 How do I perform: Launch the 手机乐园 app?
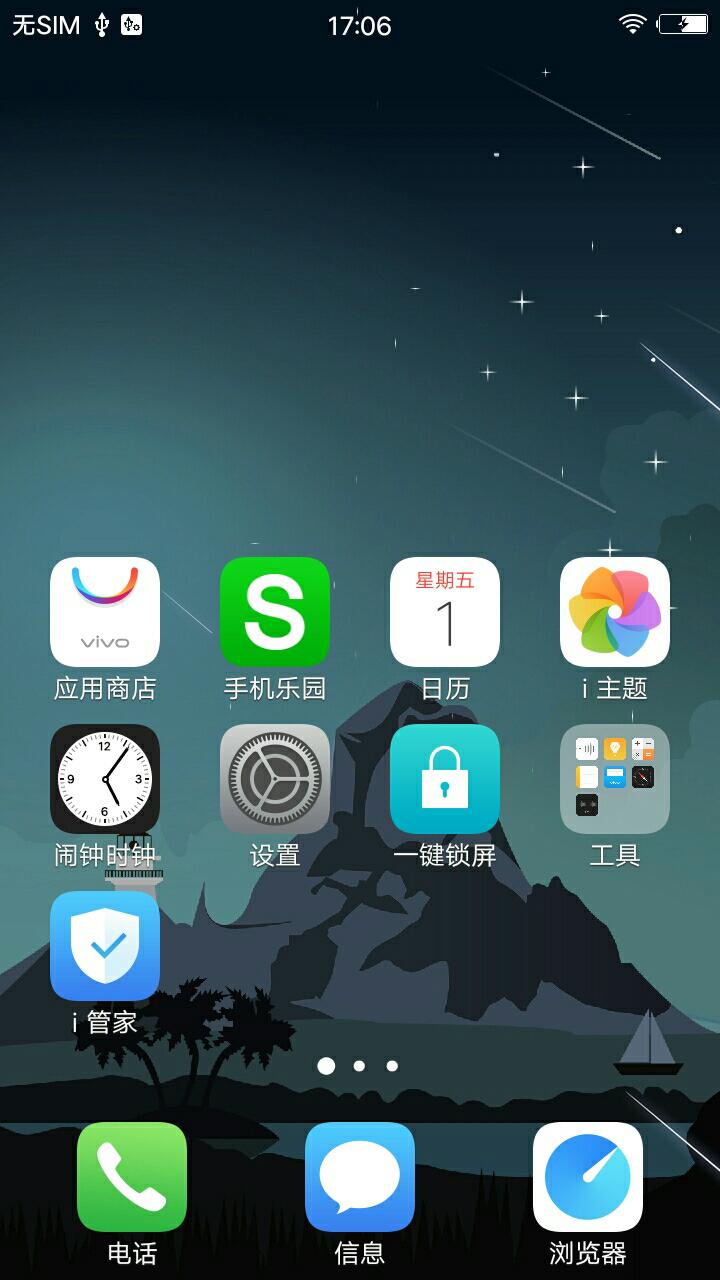275,612
